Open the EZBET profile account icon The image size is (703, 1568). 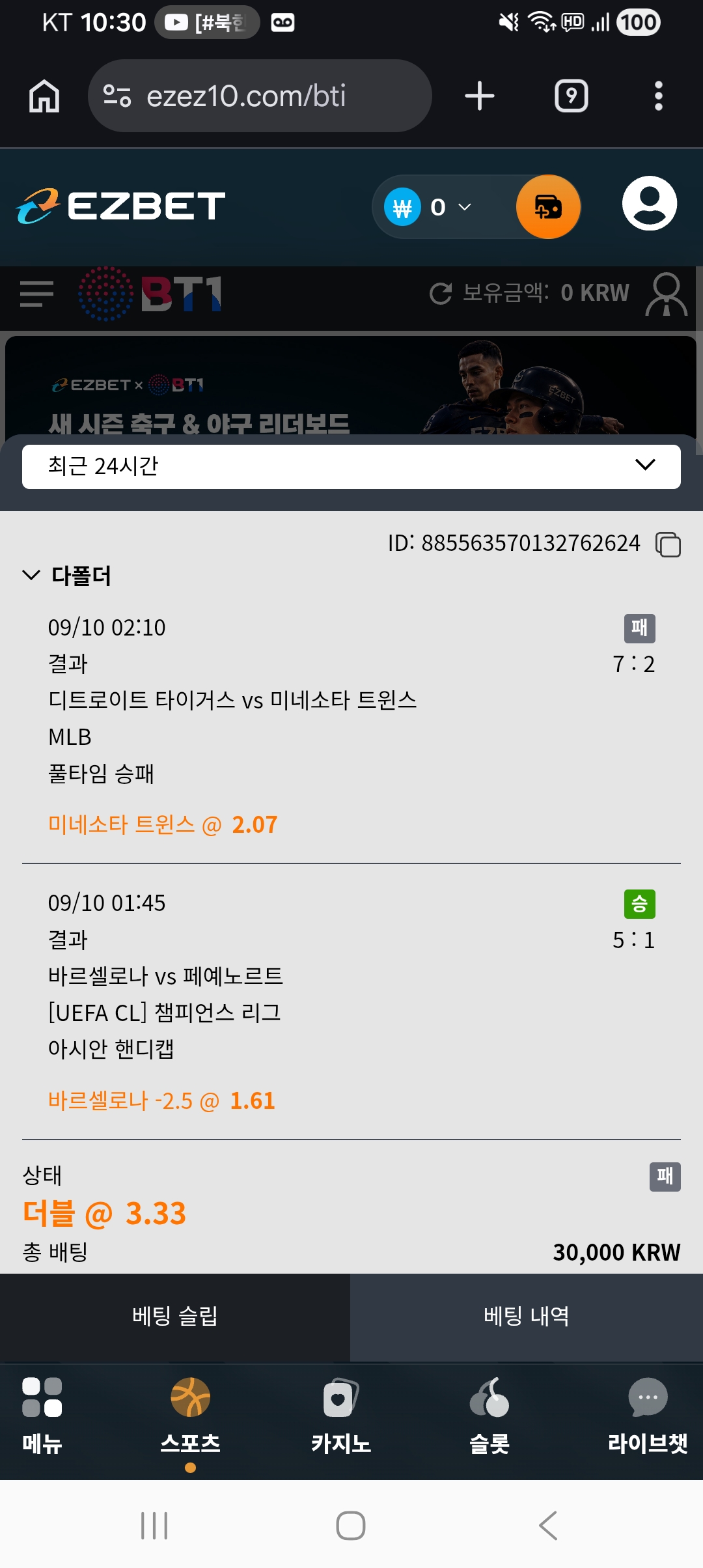pyautogui.click(x=650, y=203)
